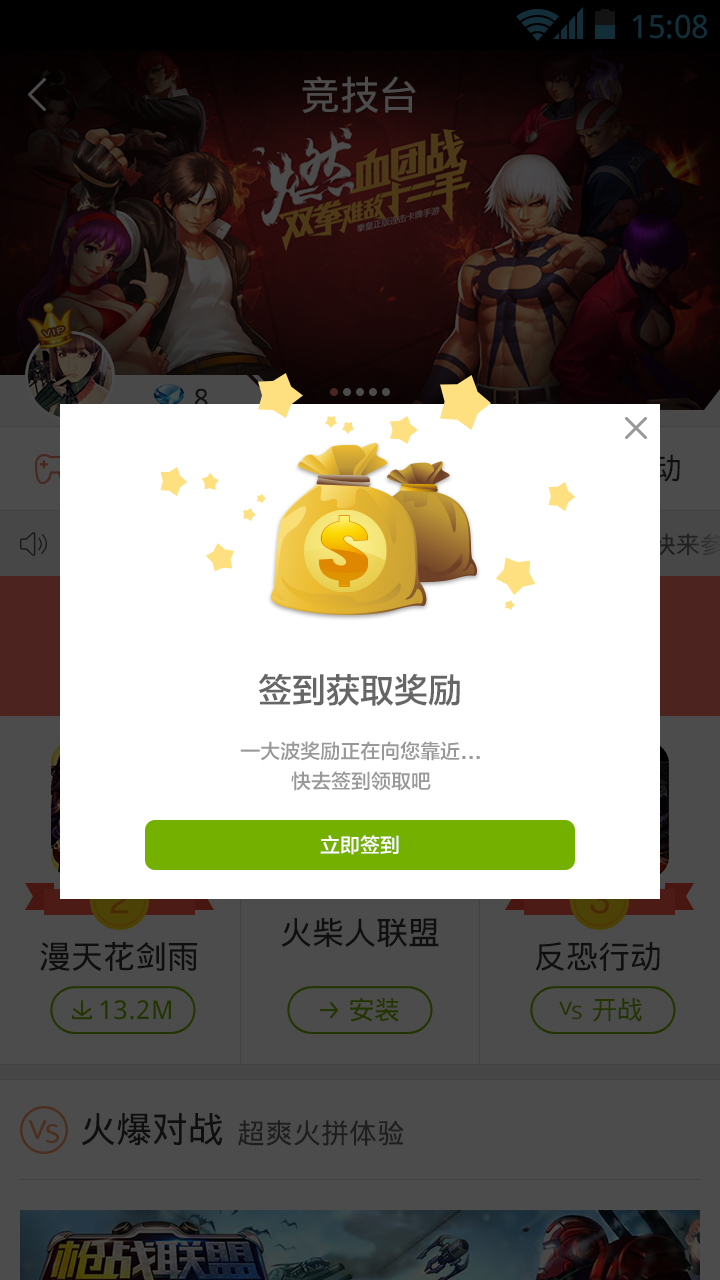This screenshot has height=1280, width=720.
Task: Tap the announcement speaker icon
Action: click(32, 543)
